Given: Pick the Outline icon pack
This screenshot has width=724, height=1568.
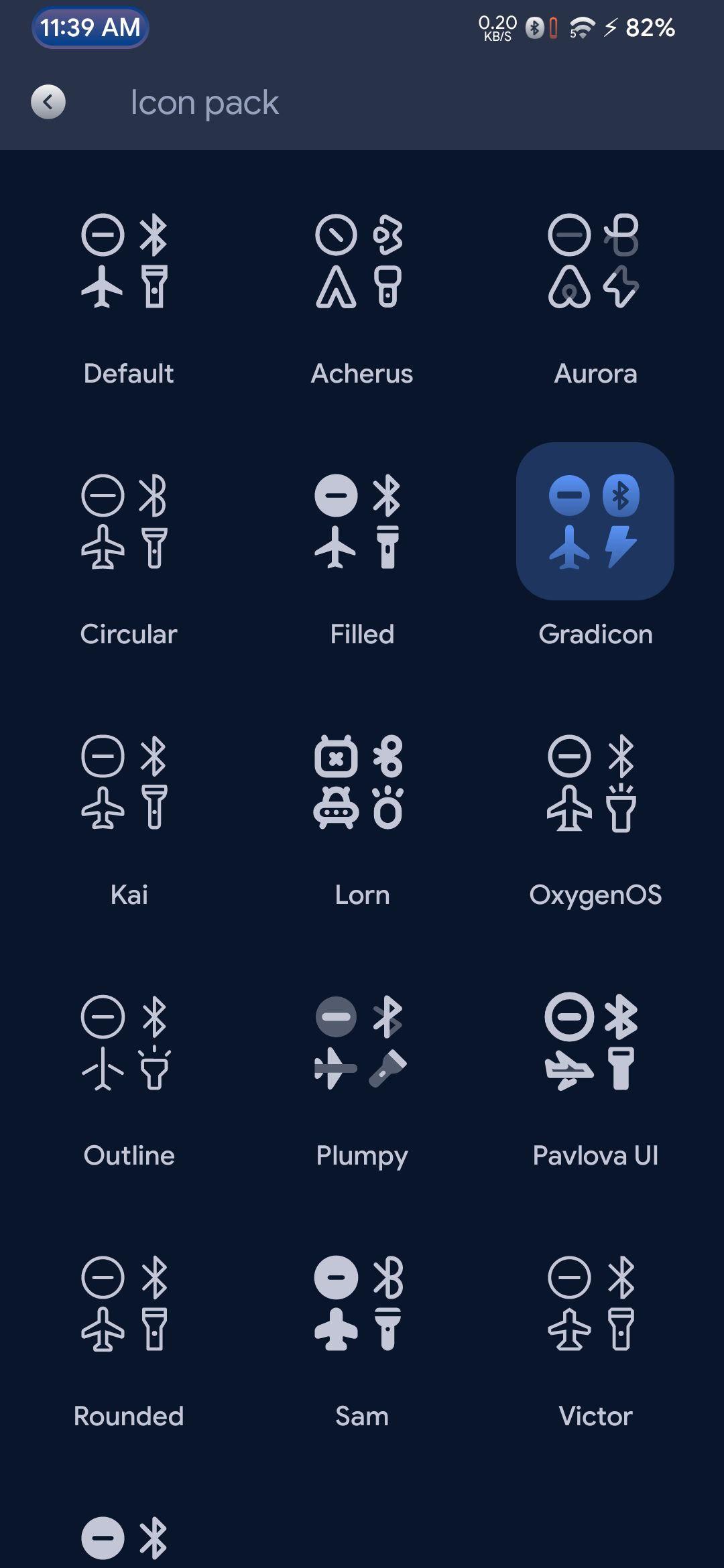Looking at the screenshot, I should tap(128, 1043).
